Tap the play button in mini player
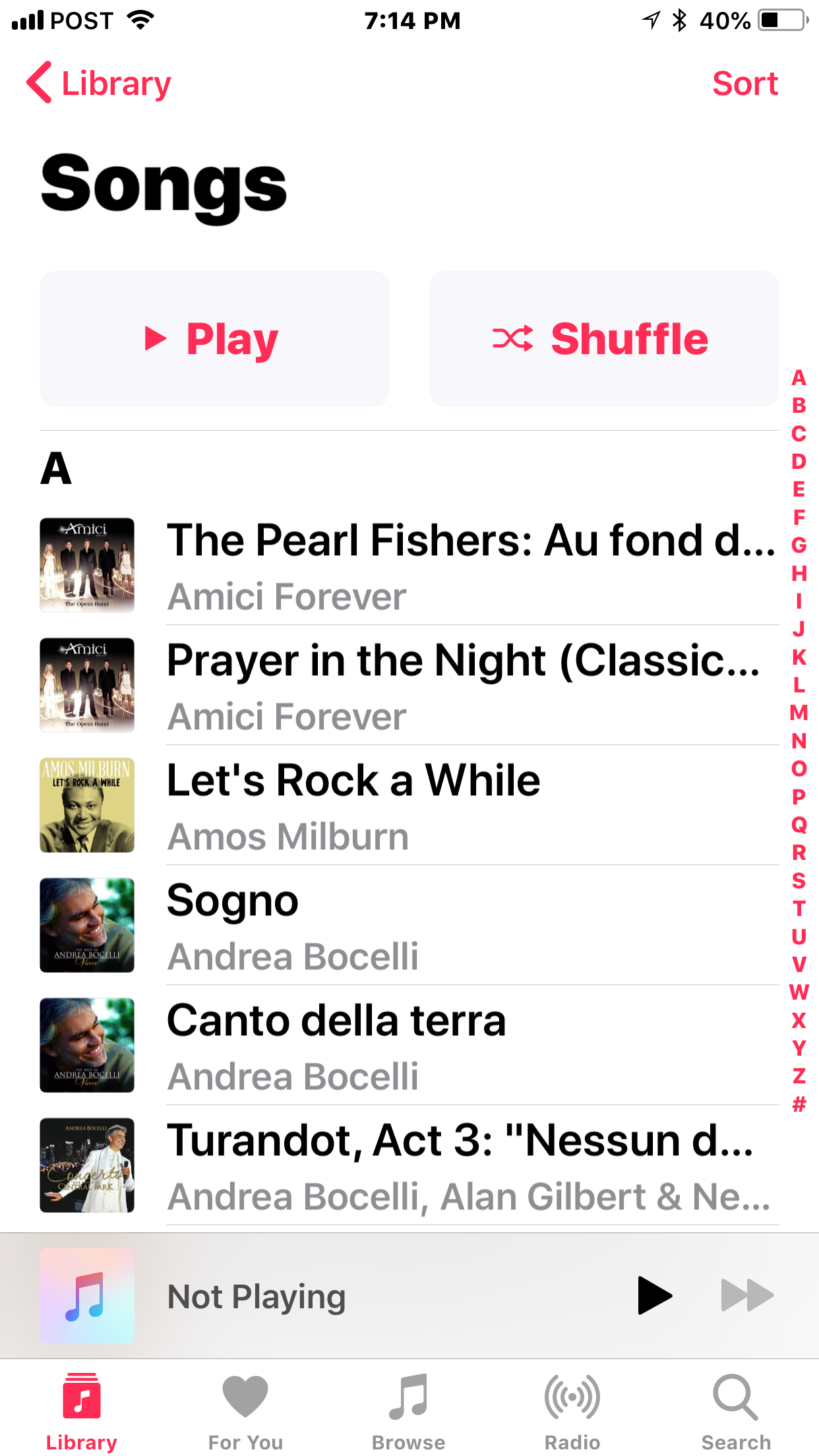This screenshot has width=819, height=1456. tap(654, 1296)
